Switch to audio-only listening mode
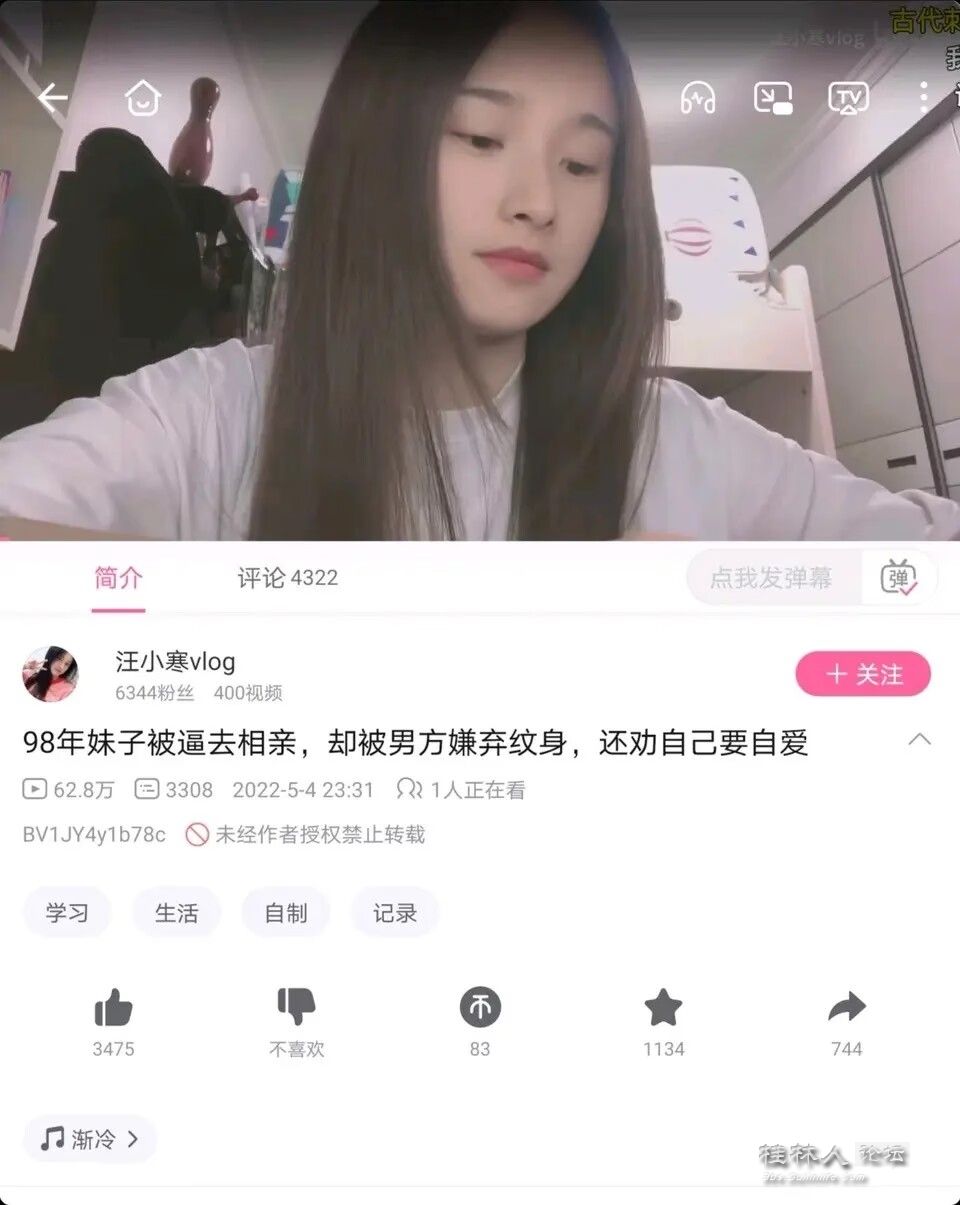Screen dimensions: 960x1205 click(x=698, y=98)
